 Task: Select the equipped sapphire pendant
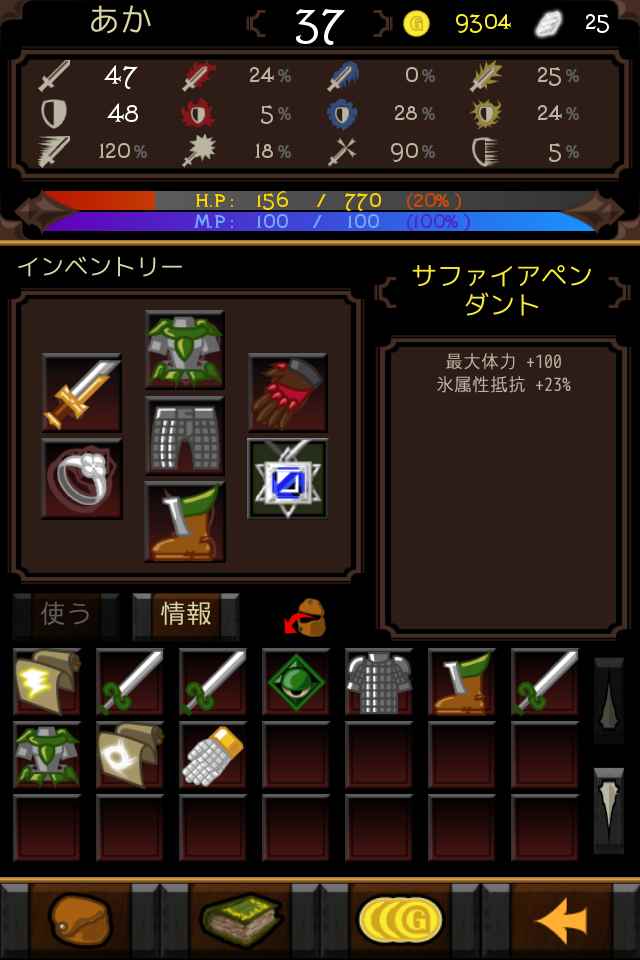tap(288, 478)
